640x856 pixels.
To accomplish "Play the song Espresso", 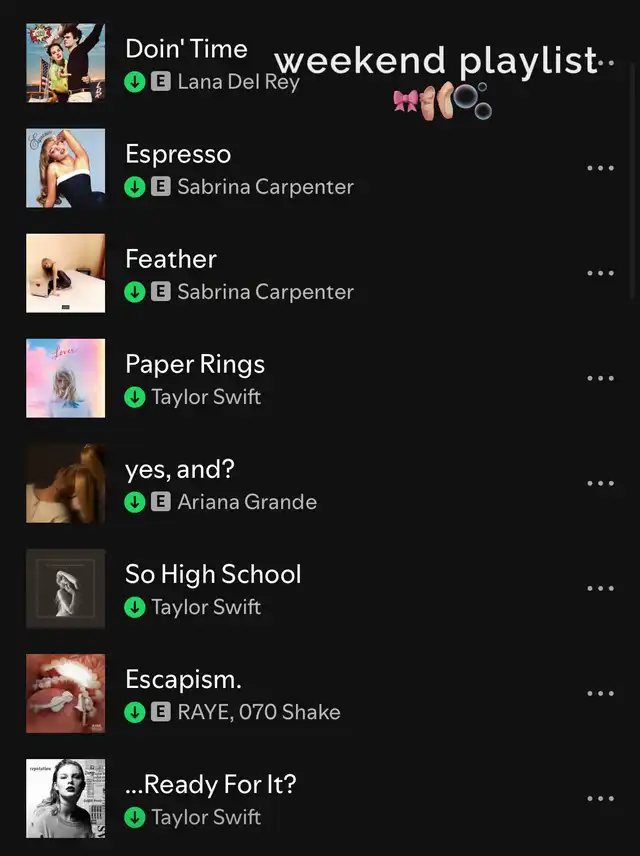I will (178, 154).
